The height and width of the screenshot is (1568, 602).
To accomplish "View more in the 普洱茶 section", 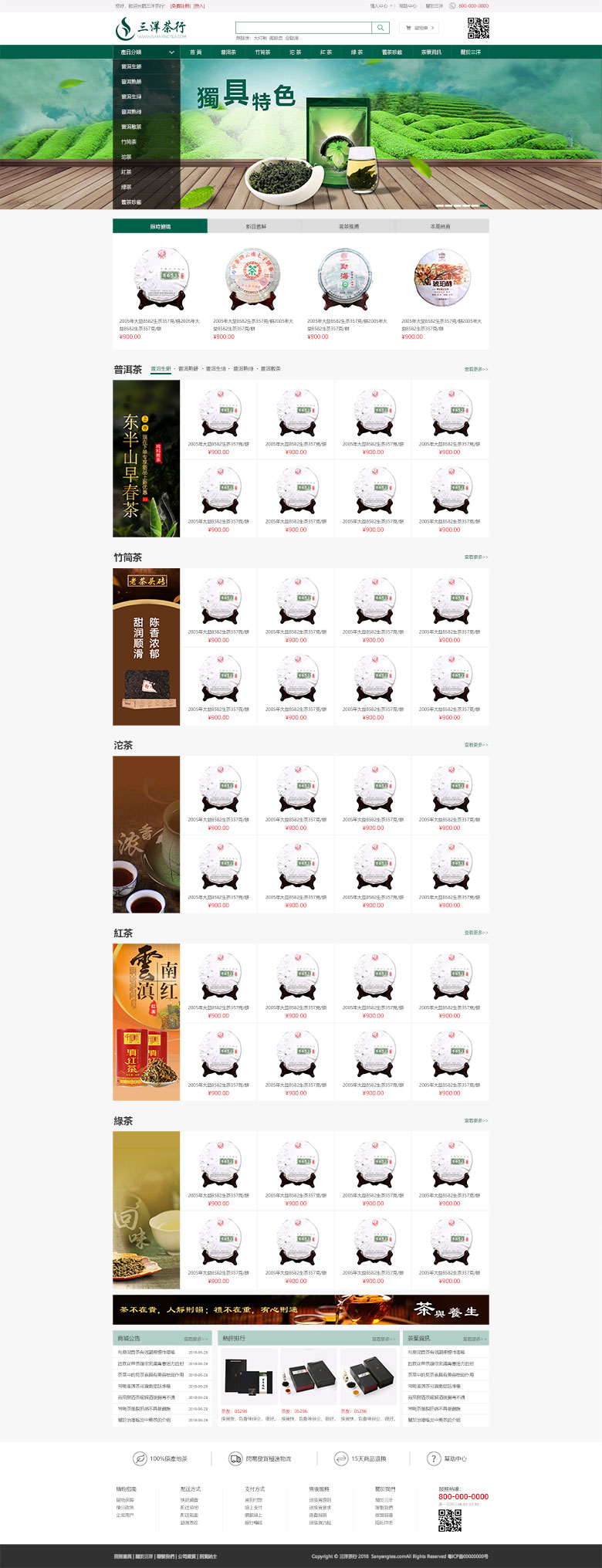I will [x=475, y=369].
